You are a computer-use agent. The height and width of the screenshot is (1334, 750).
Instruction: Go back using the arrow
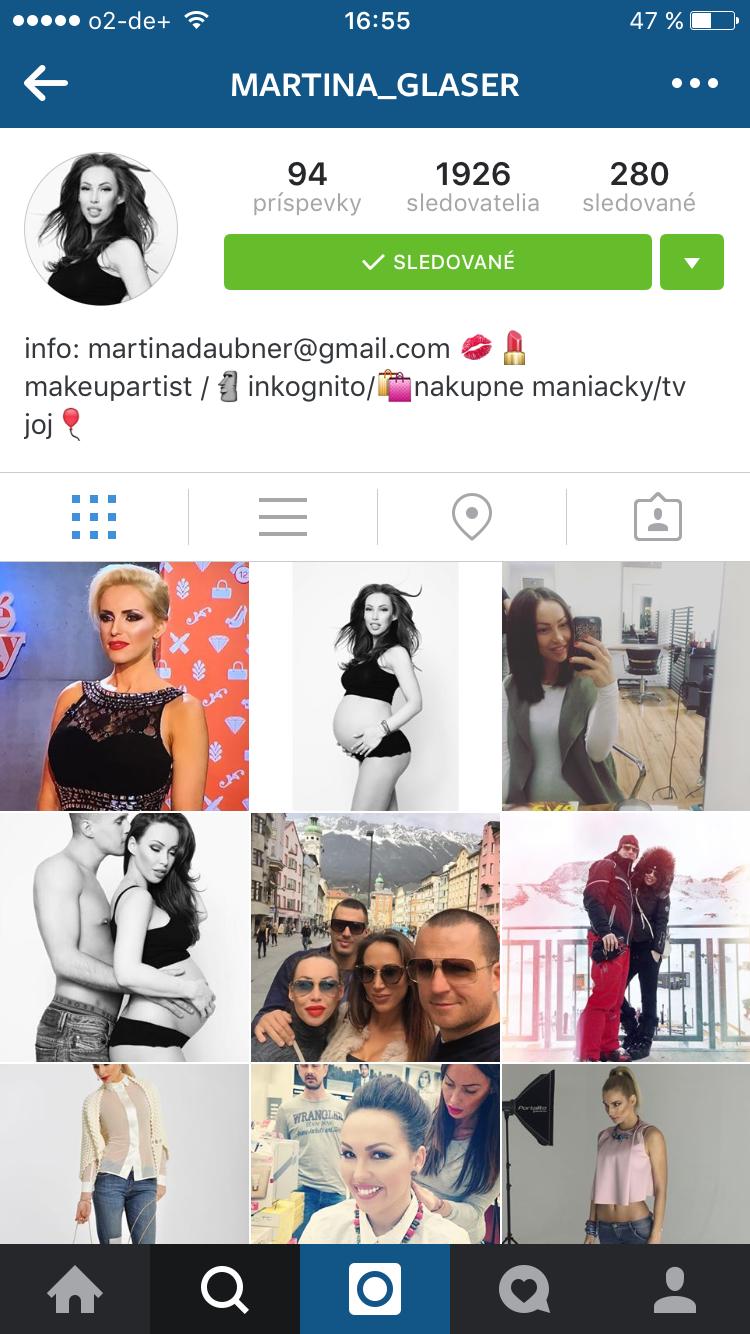(x=46, y=84)
